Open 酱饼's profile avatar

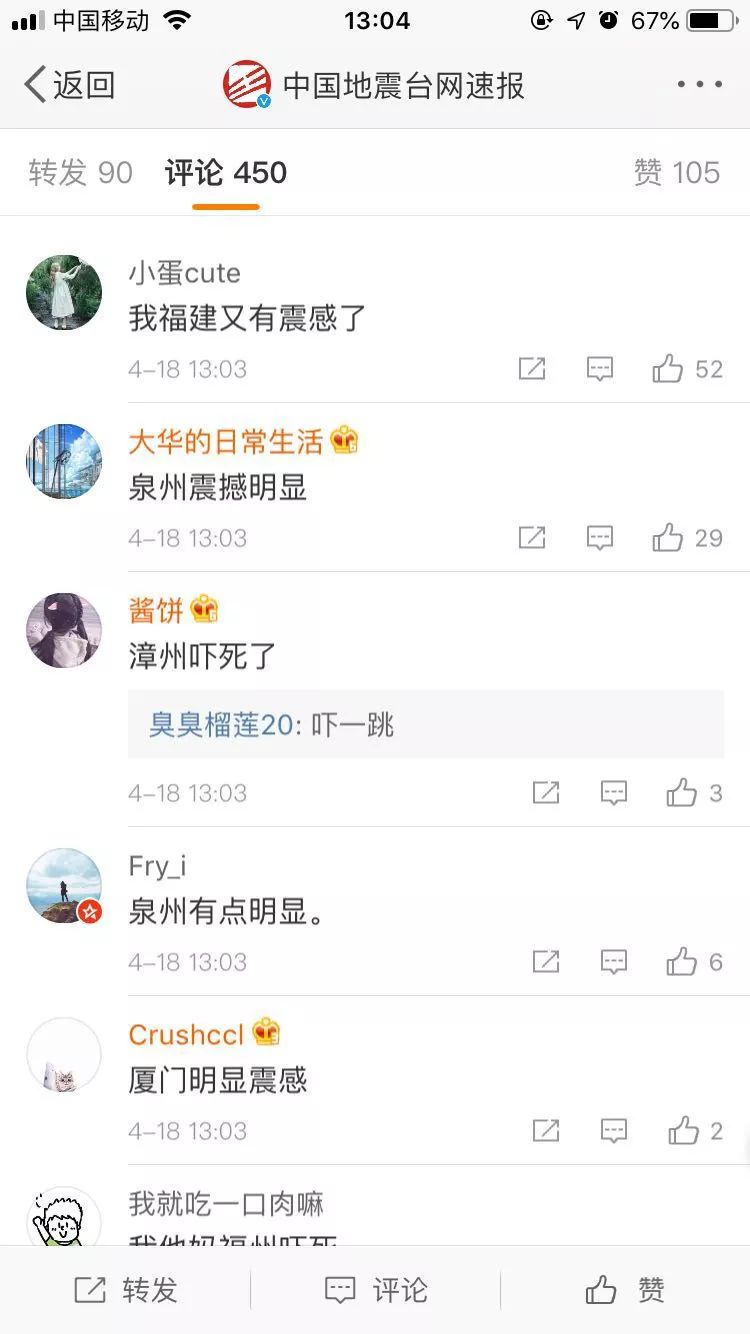[64, 630]
